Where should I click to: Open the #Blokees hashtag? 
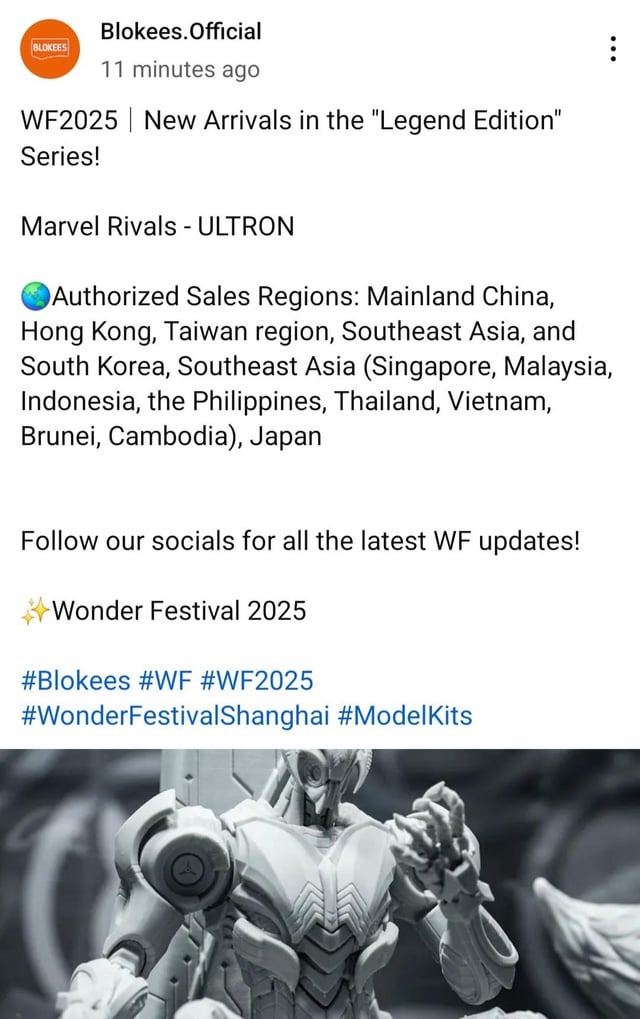point(76,681)
